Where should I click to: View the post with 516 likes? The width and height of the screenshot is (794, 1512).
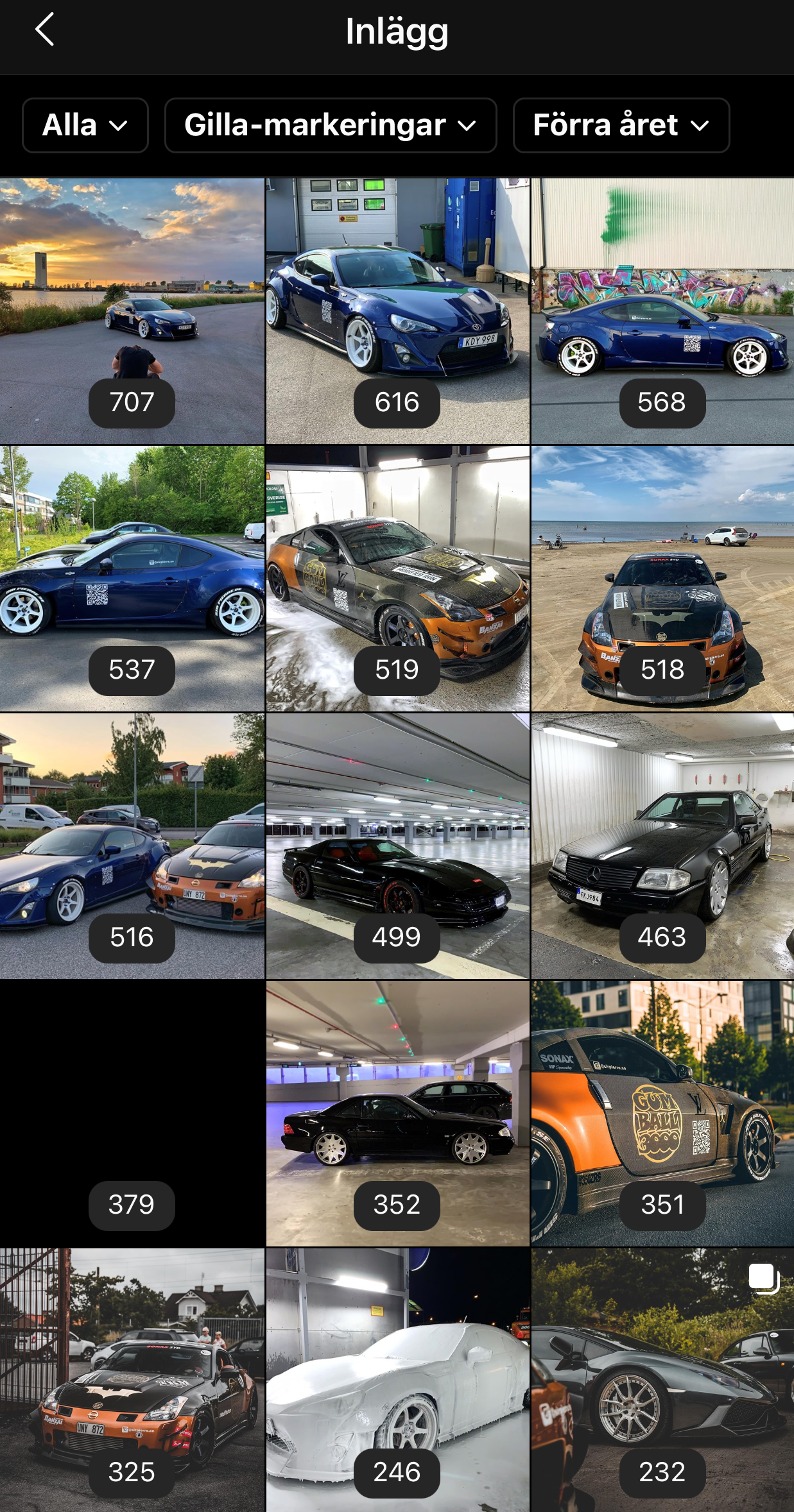pos(132,846)
